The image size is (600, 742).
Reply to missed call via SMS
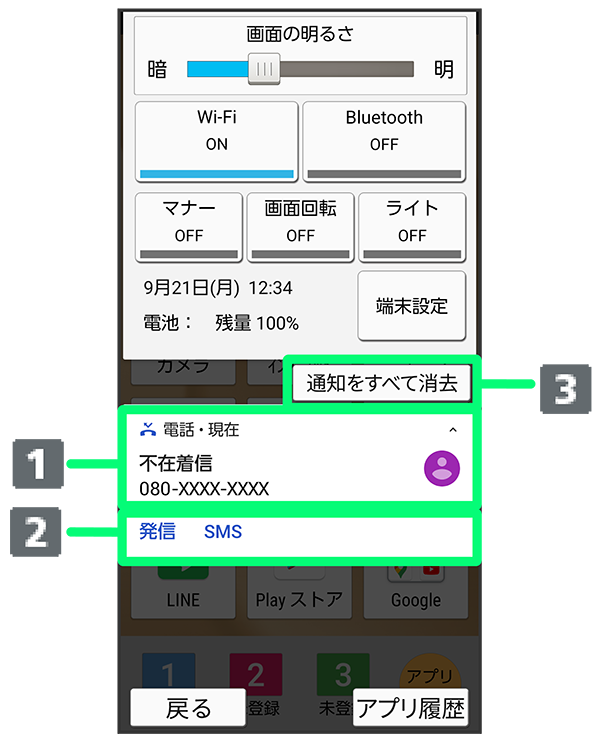pos(223,532)
